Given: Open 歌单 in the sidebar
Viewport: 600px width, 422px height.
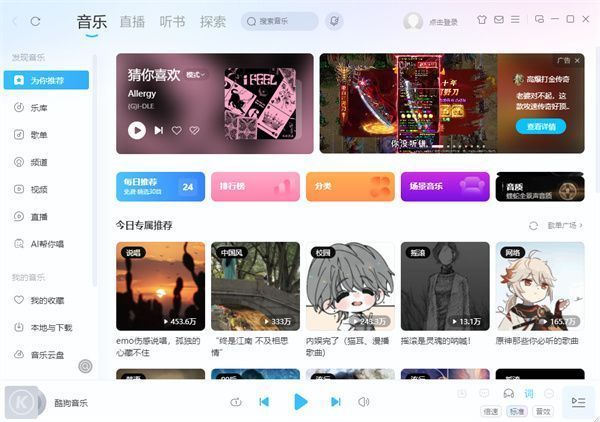Looking at the screenshot, I should [x=38, y=134].
